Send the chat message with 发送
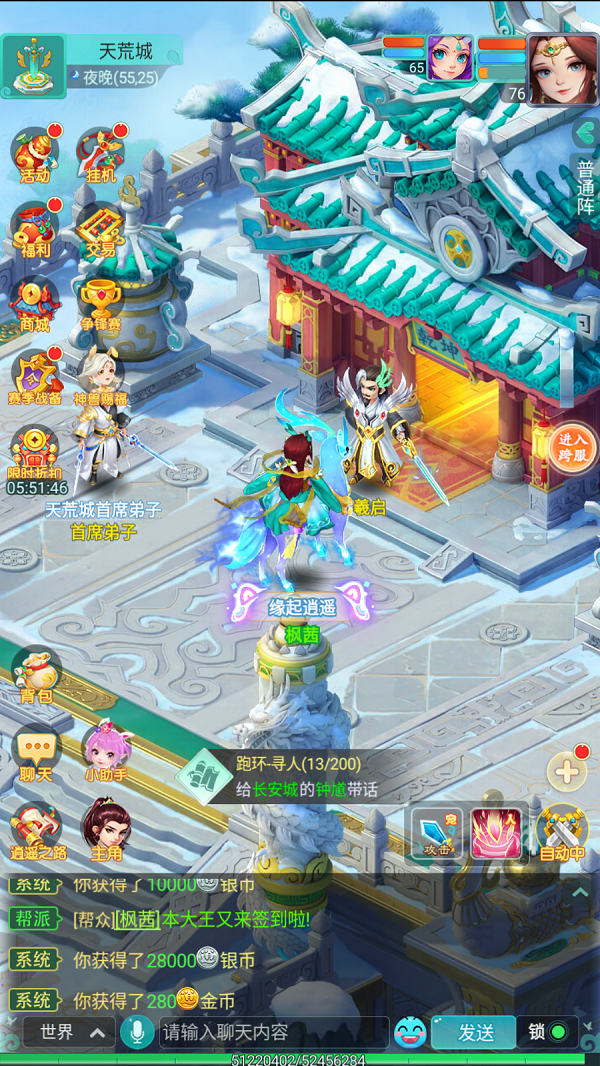 pyautogui.click(x=474, y=1033)
